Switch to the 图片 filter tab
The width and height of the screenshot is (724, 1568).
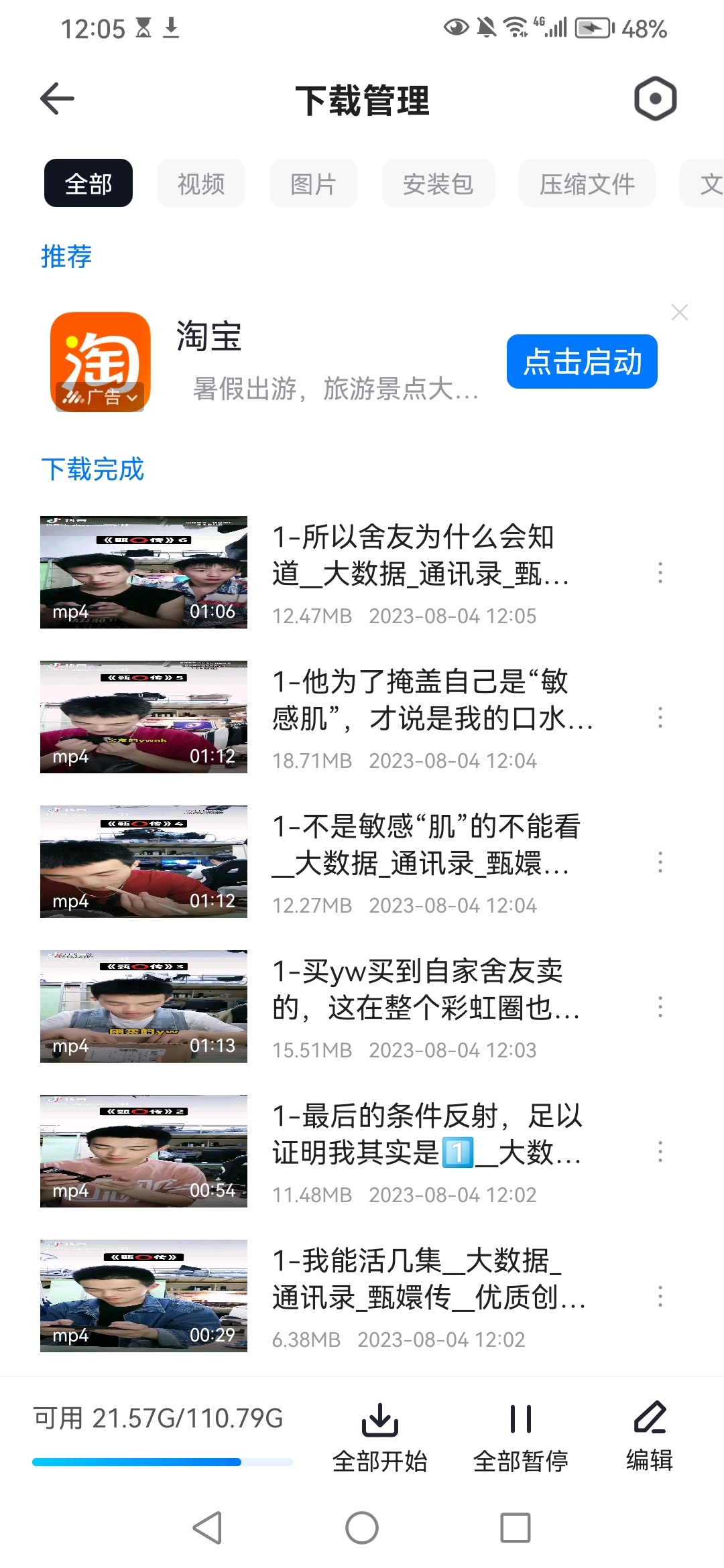coord(314,184)
